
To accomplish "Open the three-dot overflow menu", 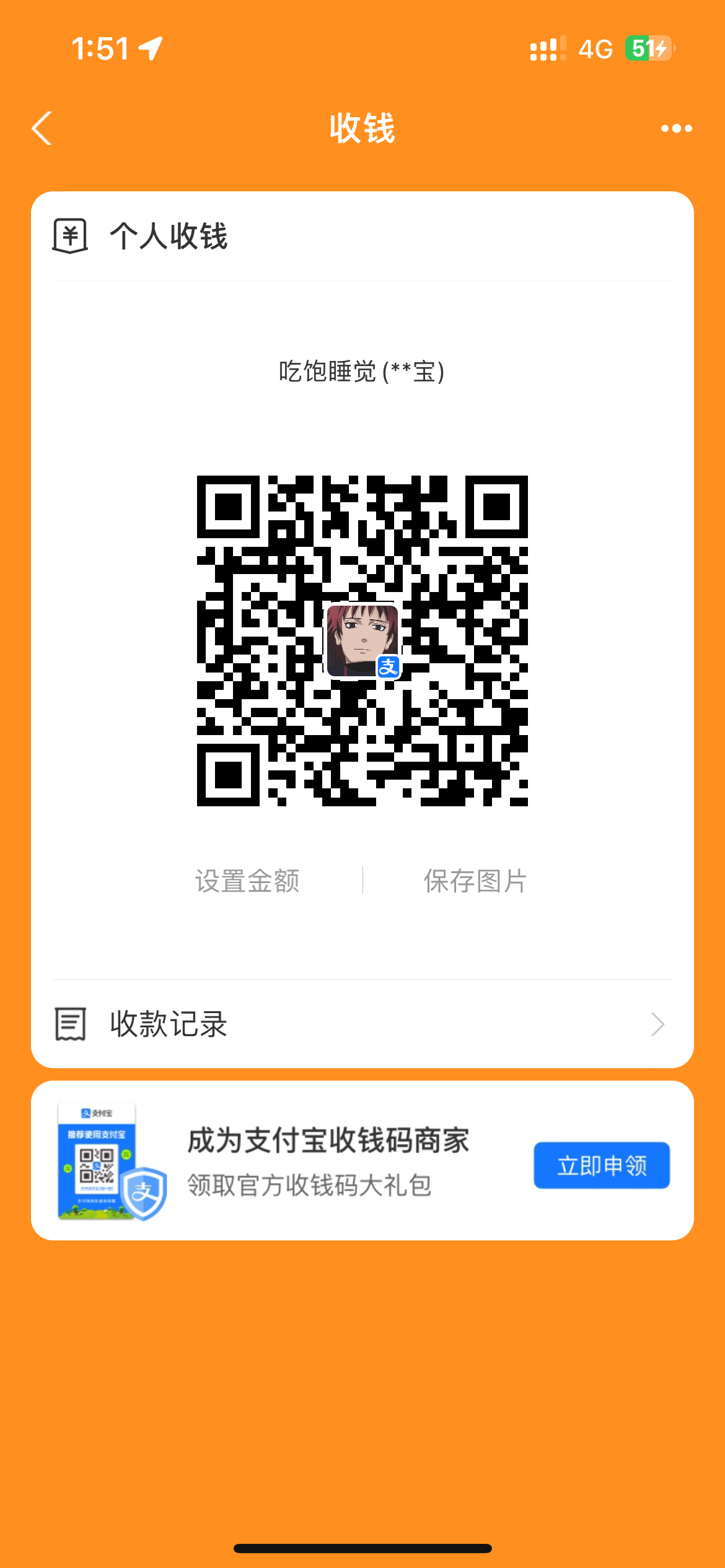I will (x=676, y=128).
